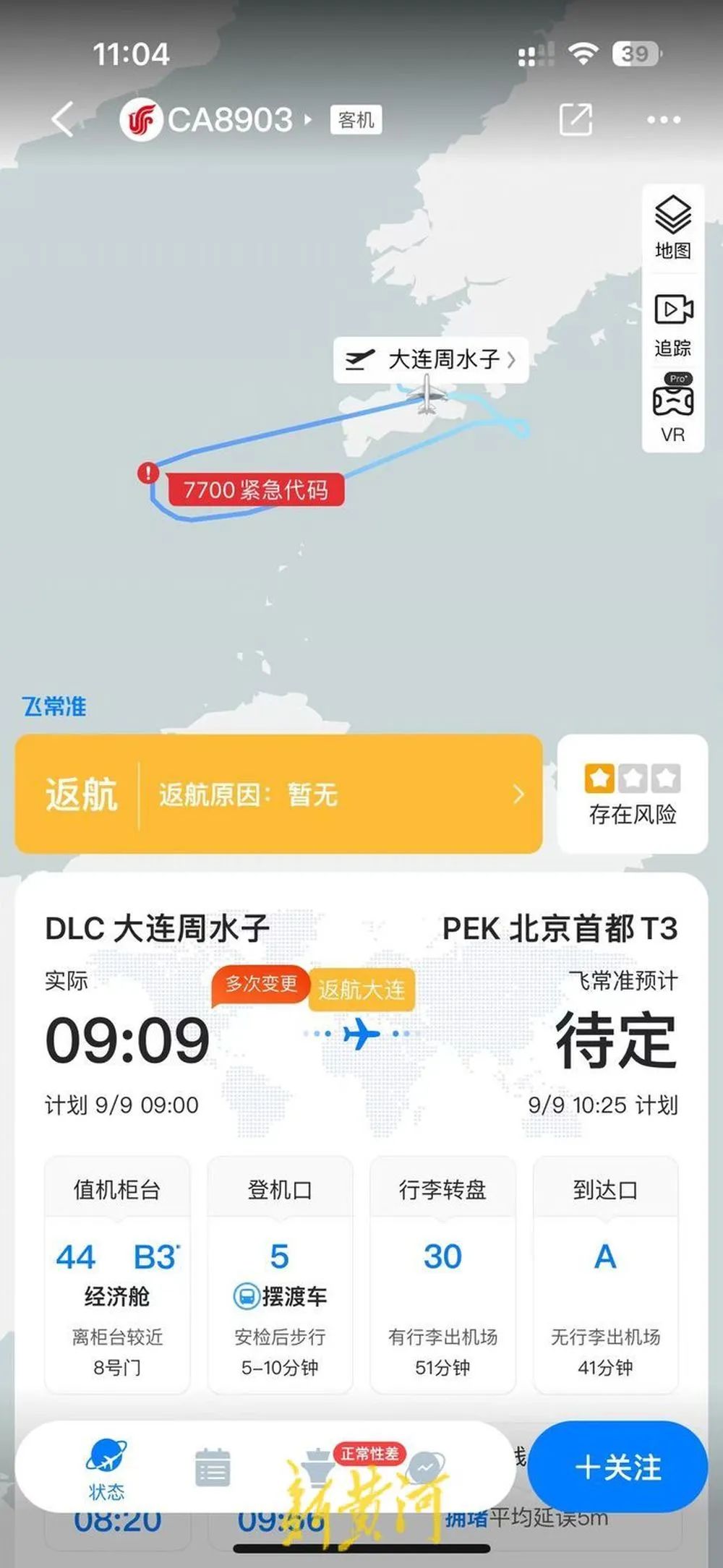Launch the VR flight view
The height and width of the screenshot is (1568, 723).
(x=673, y=409)
